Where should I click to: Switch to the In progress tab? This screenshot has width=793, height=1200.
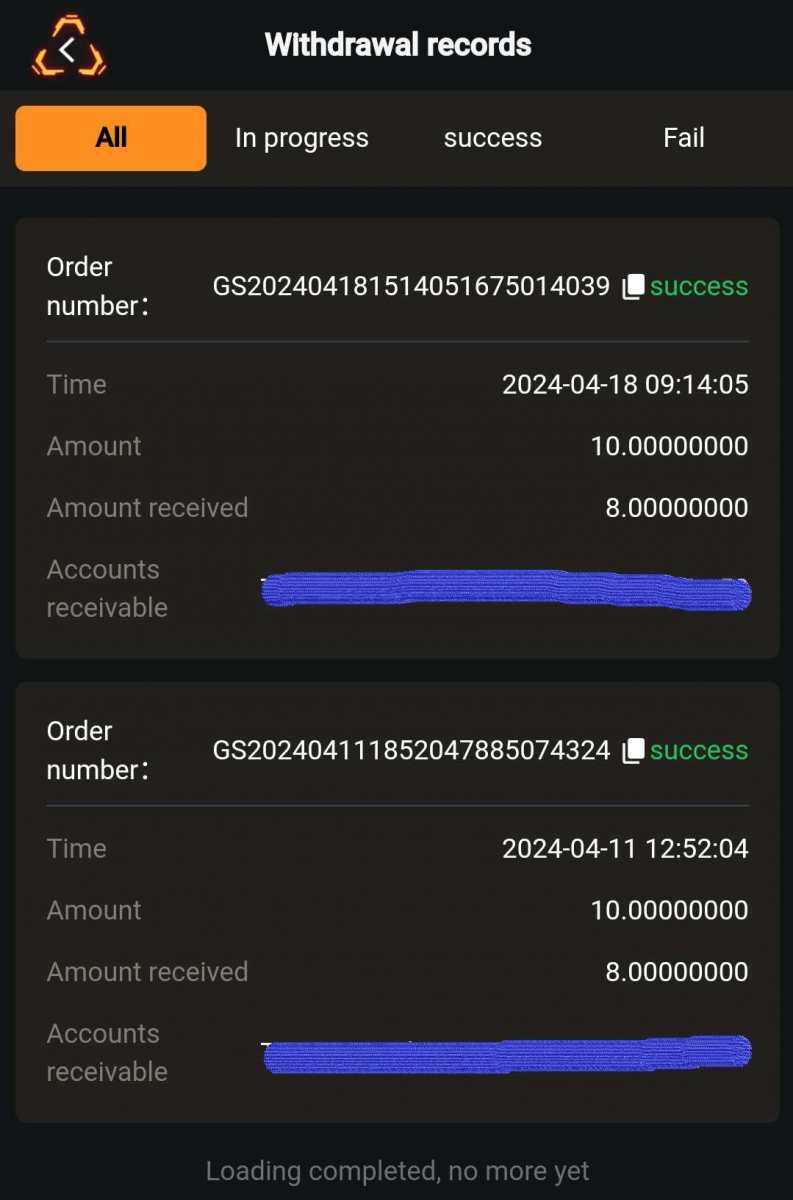point(301,138)
